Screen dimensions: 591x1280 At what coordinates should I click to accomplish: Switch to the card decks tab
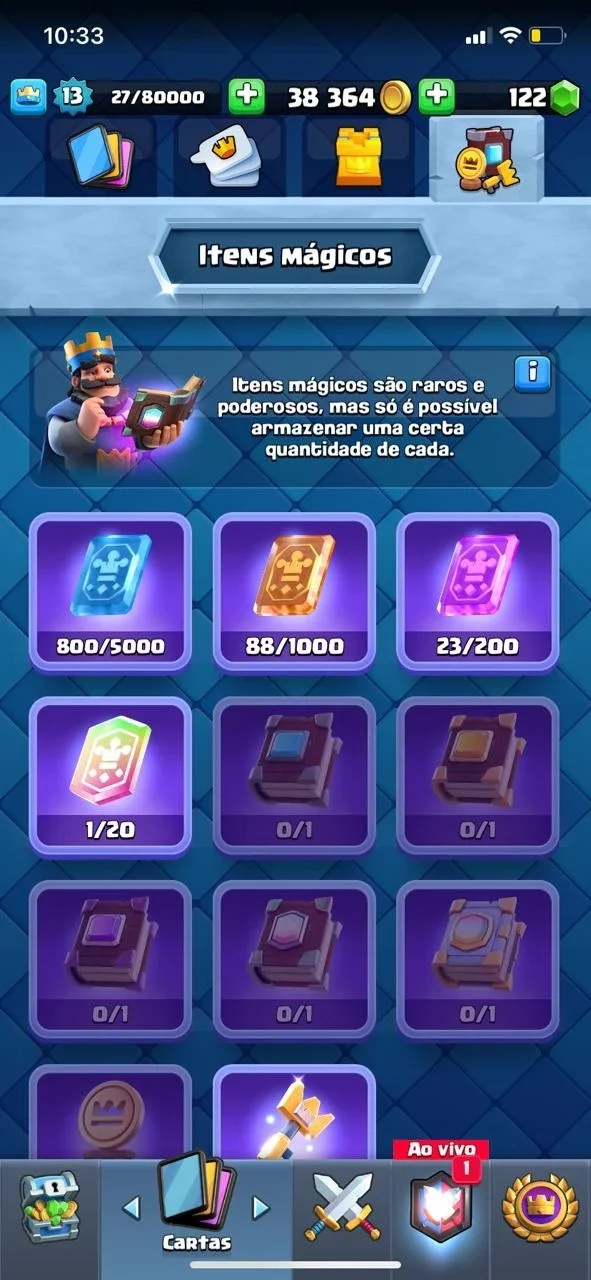[x=100, y=157]
